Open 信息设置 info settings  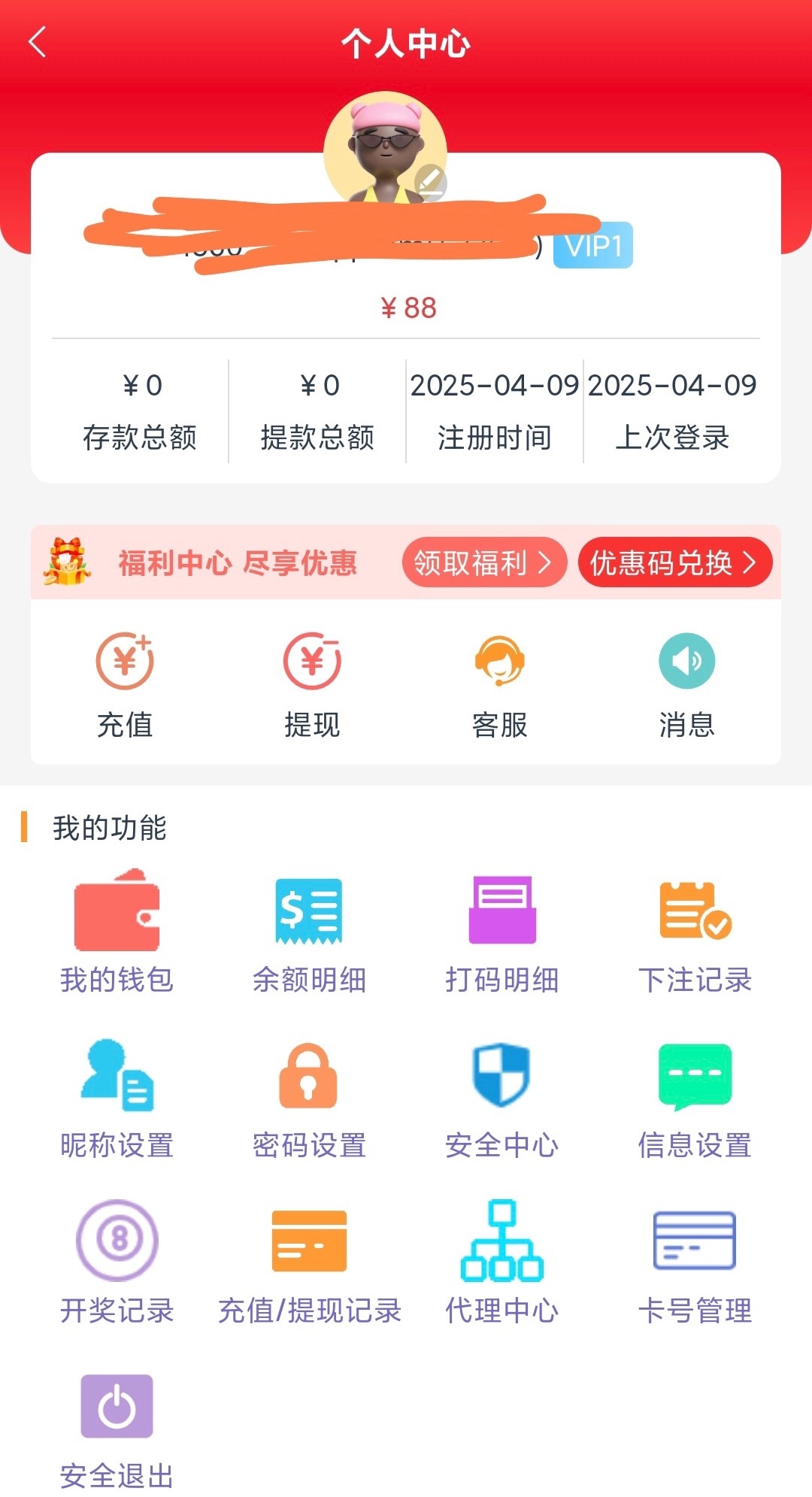tap(695, 1096)
